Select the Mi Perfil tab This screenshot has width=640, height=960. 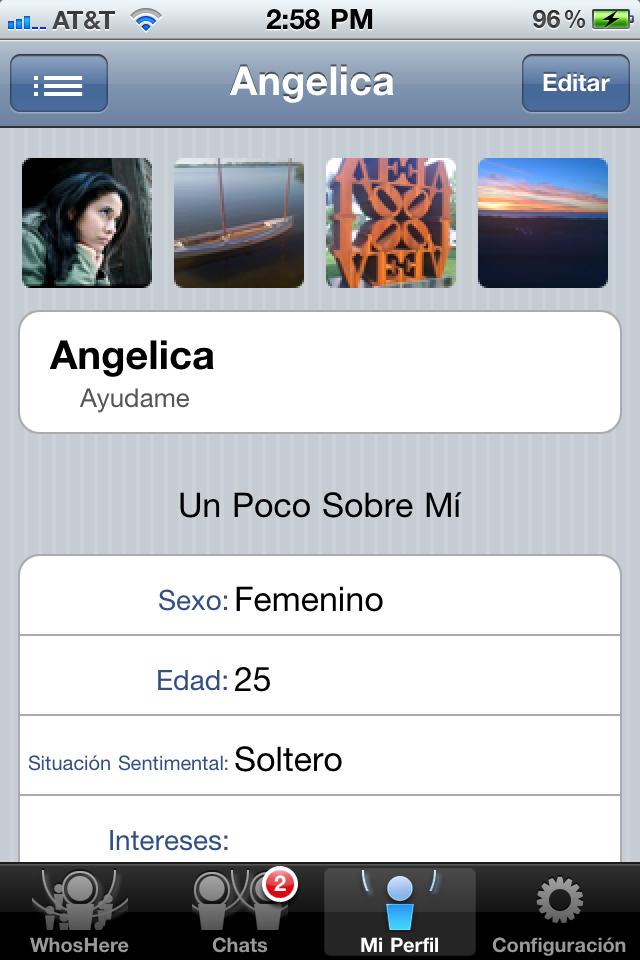click(399, 912)
